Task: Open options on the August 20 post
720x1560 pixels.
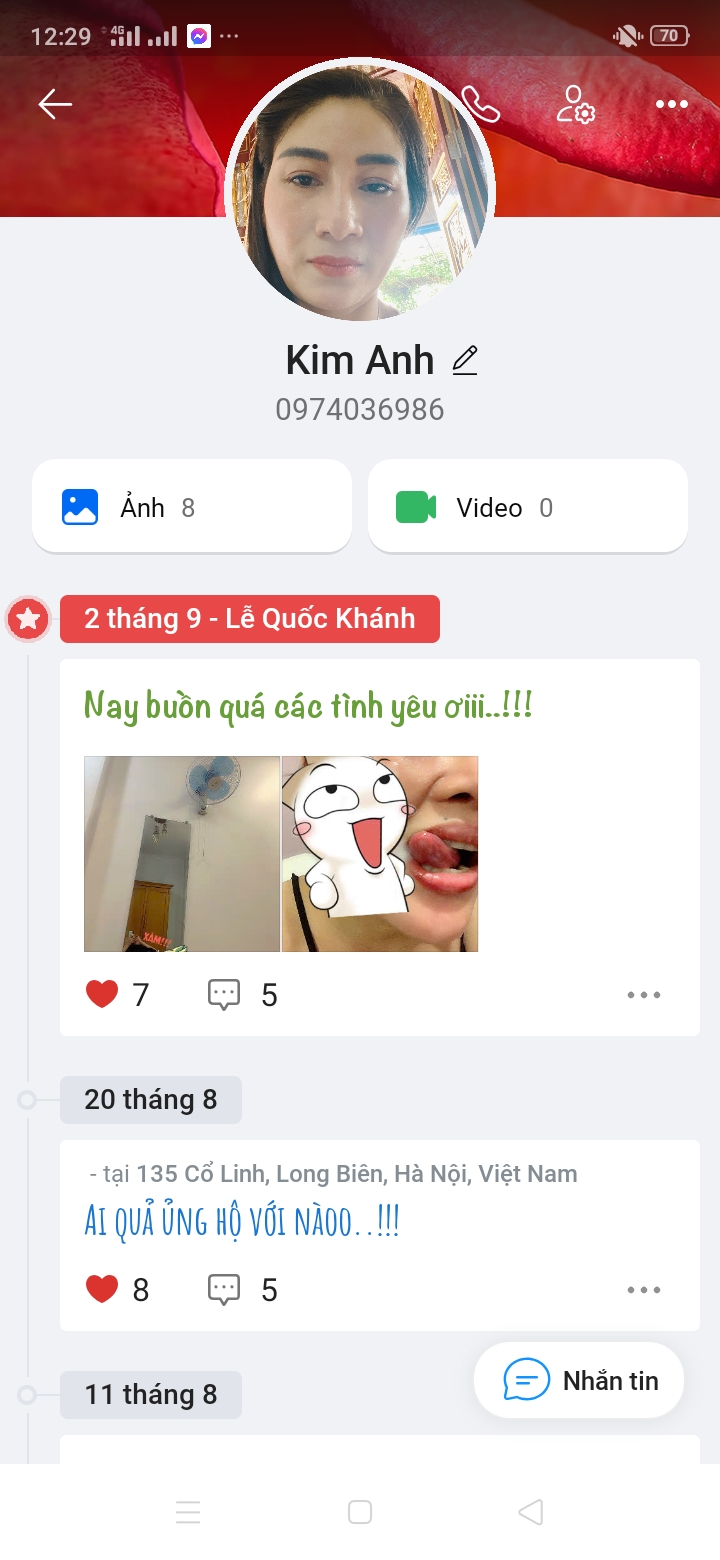Action: click(x=644, y=1289)
